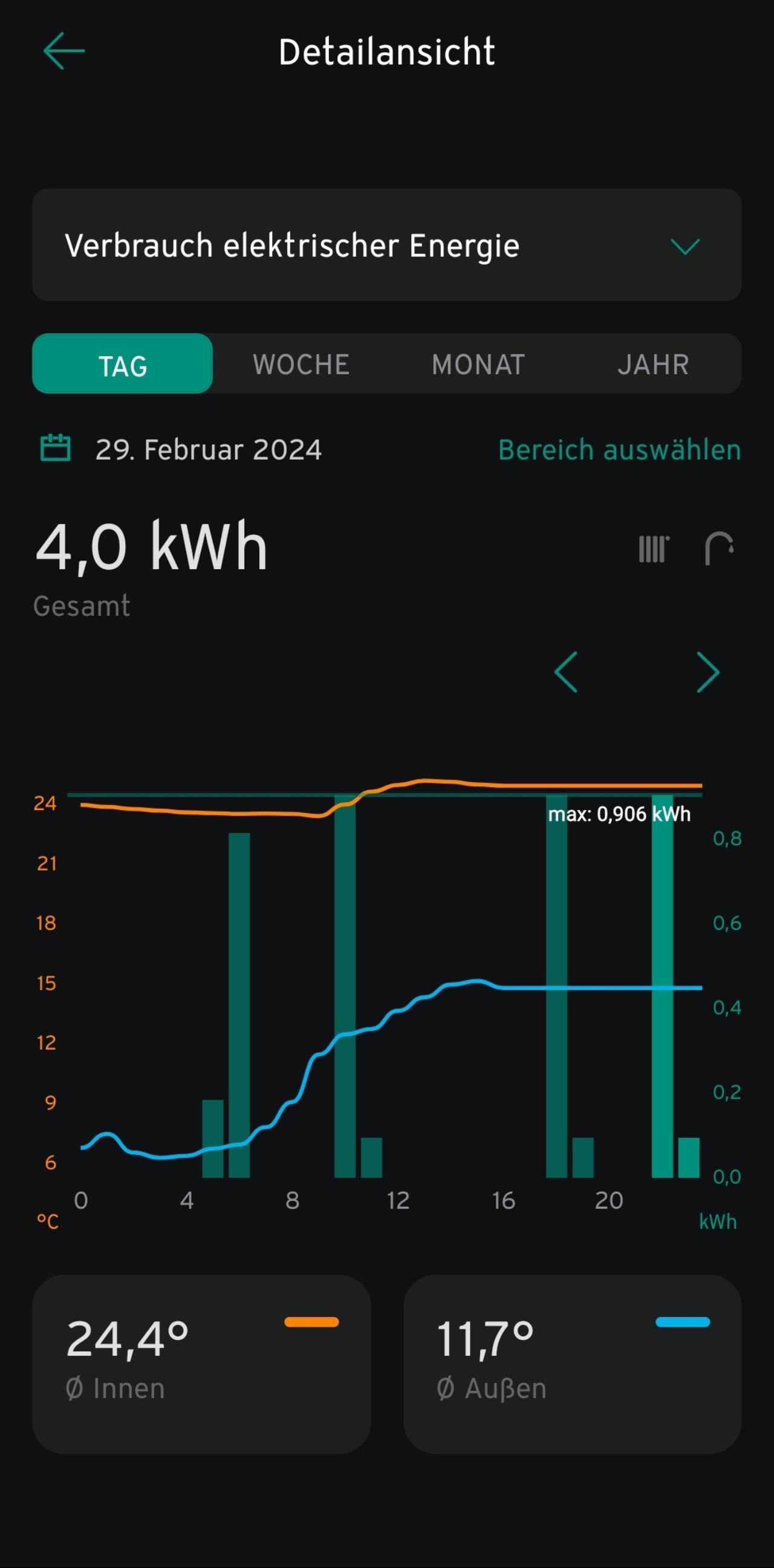The width and height of the screenshot is (774, 1568).
Task: Switch to the WOCHE tab
Action: tap(301, 365)
